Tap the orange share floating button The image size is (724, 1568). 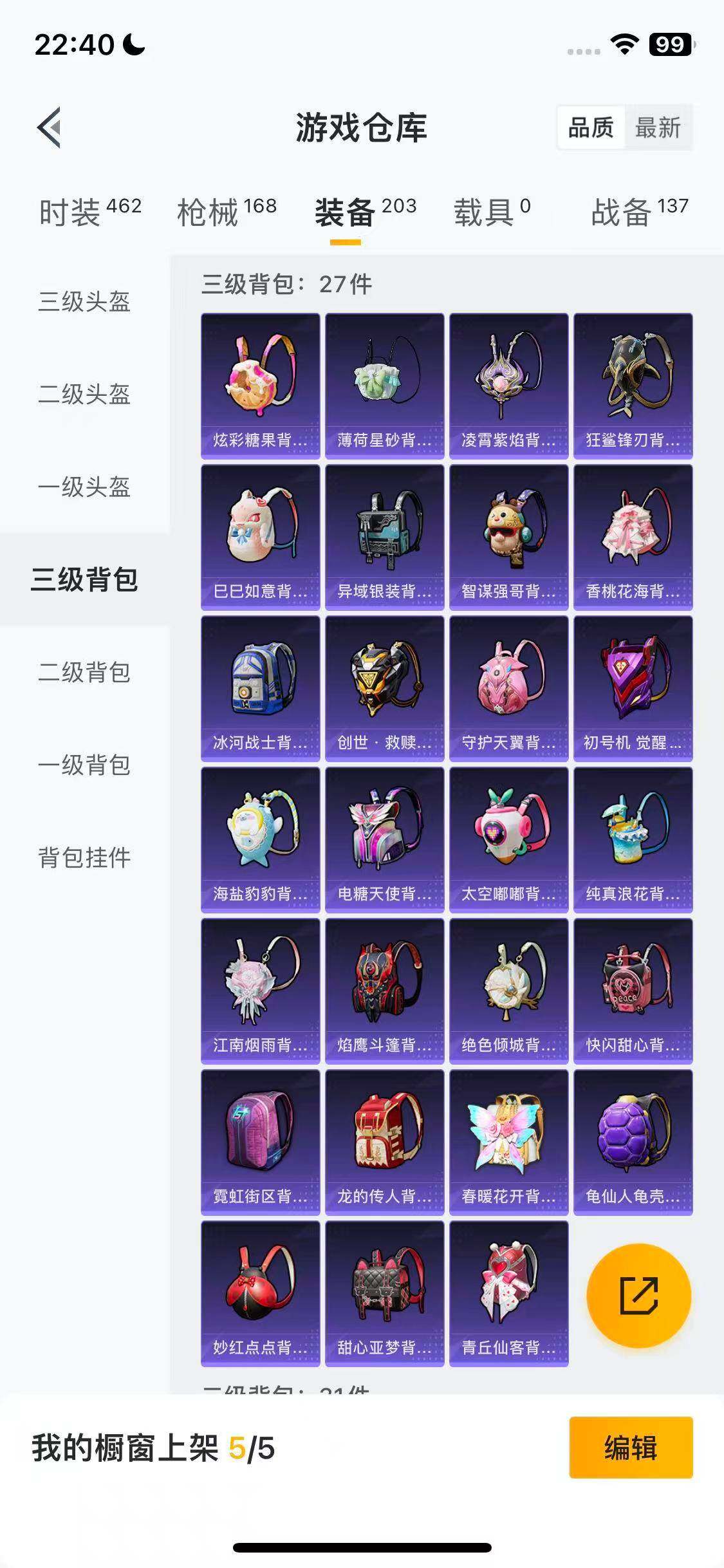pyautogui.click(x=638, y=1296)
